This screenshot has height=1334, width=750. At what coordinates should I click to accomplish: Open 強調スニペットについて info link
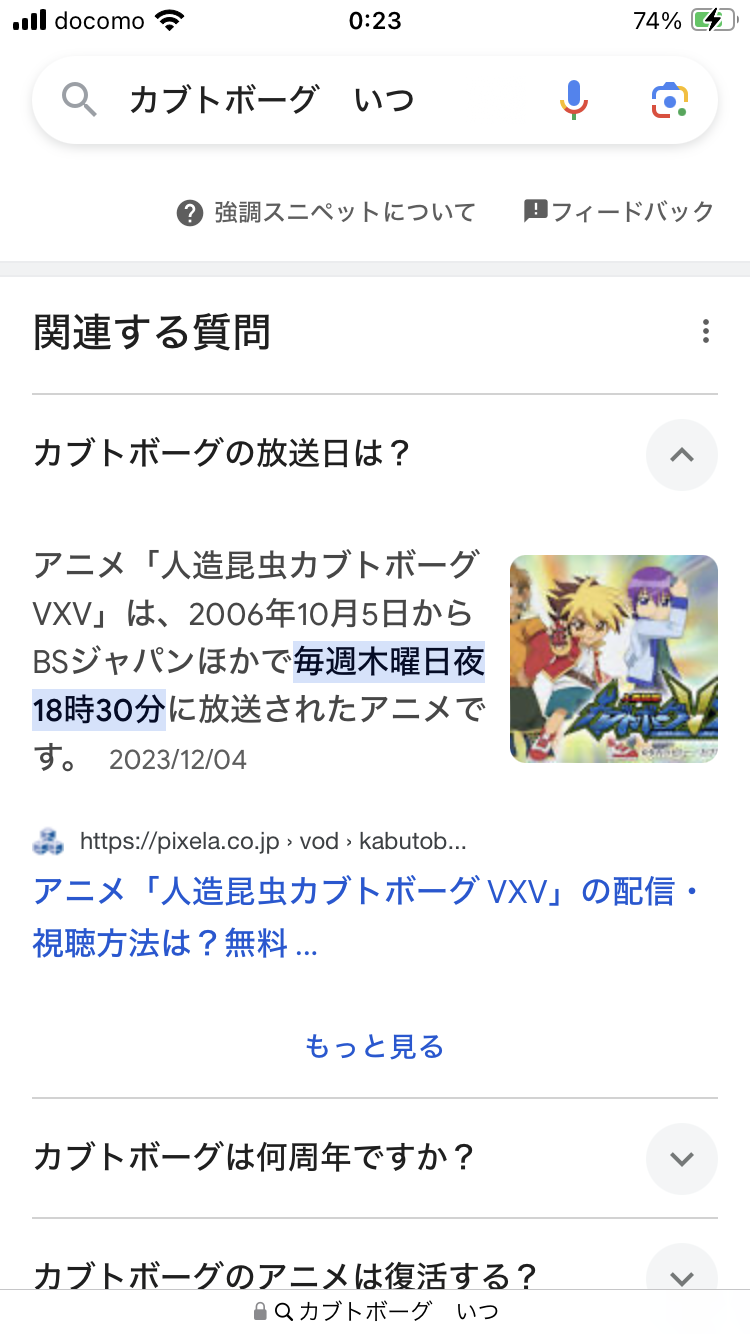[x=326, y=212]
